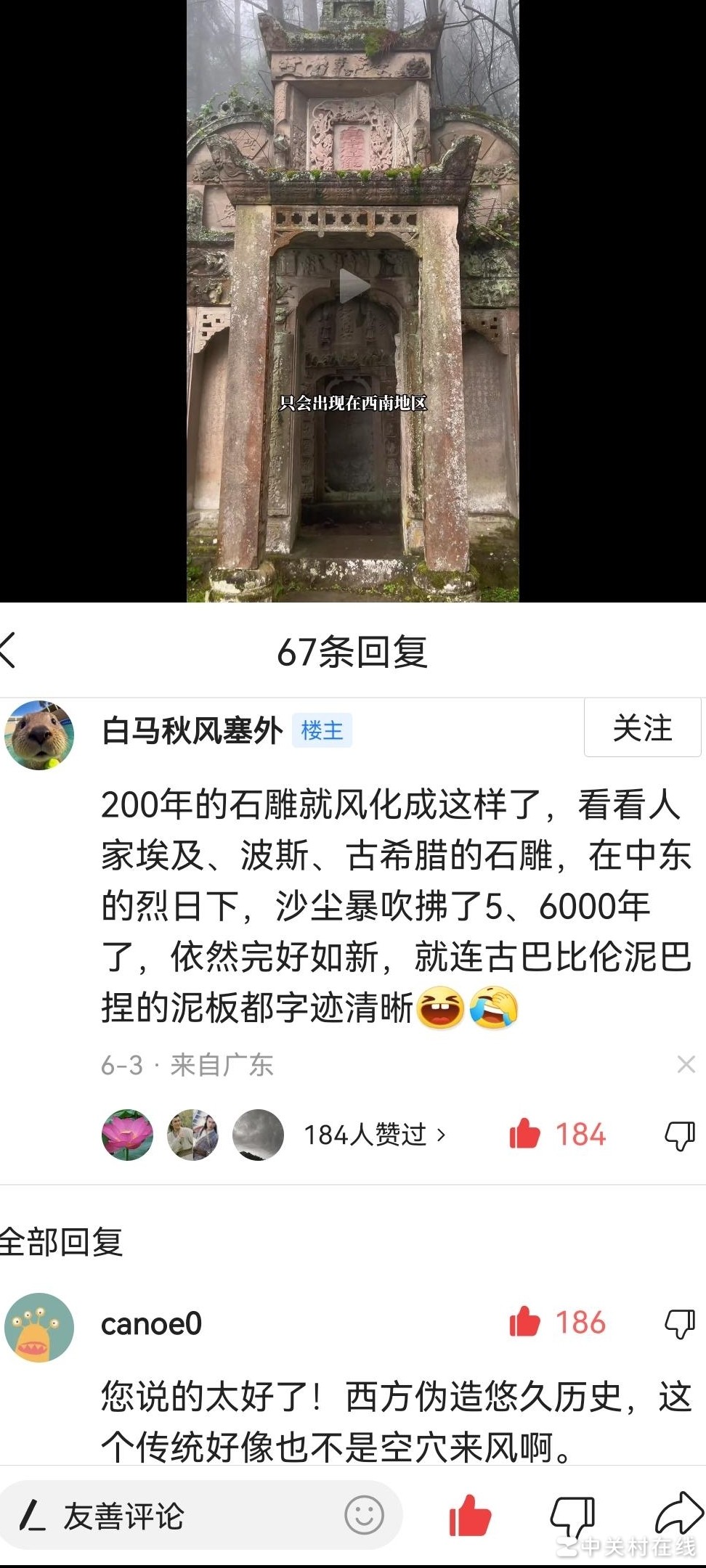View canoe0's profile avatar
This screenshot has height=1568, width=706.
41,1325
